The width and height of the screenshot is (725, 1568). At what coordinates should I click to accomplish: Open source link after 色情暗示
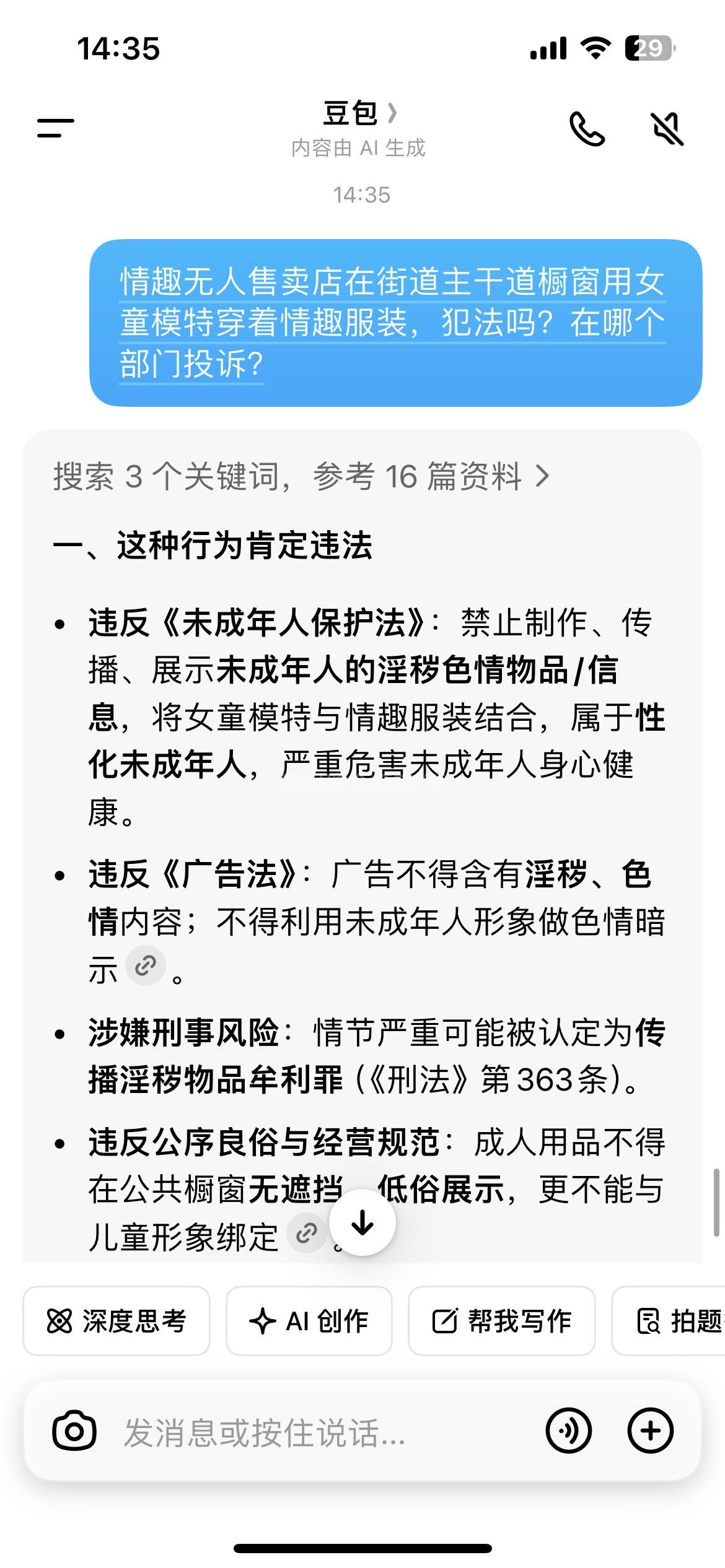(x=146, y=965)
